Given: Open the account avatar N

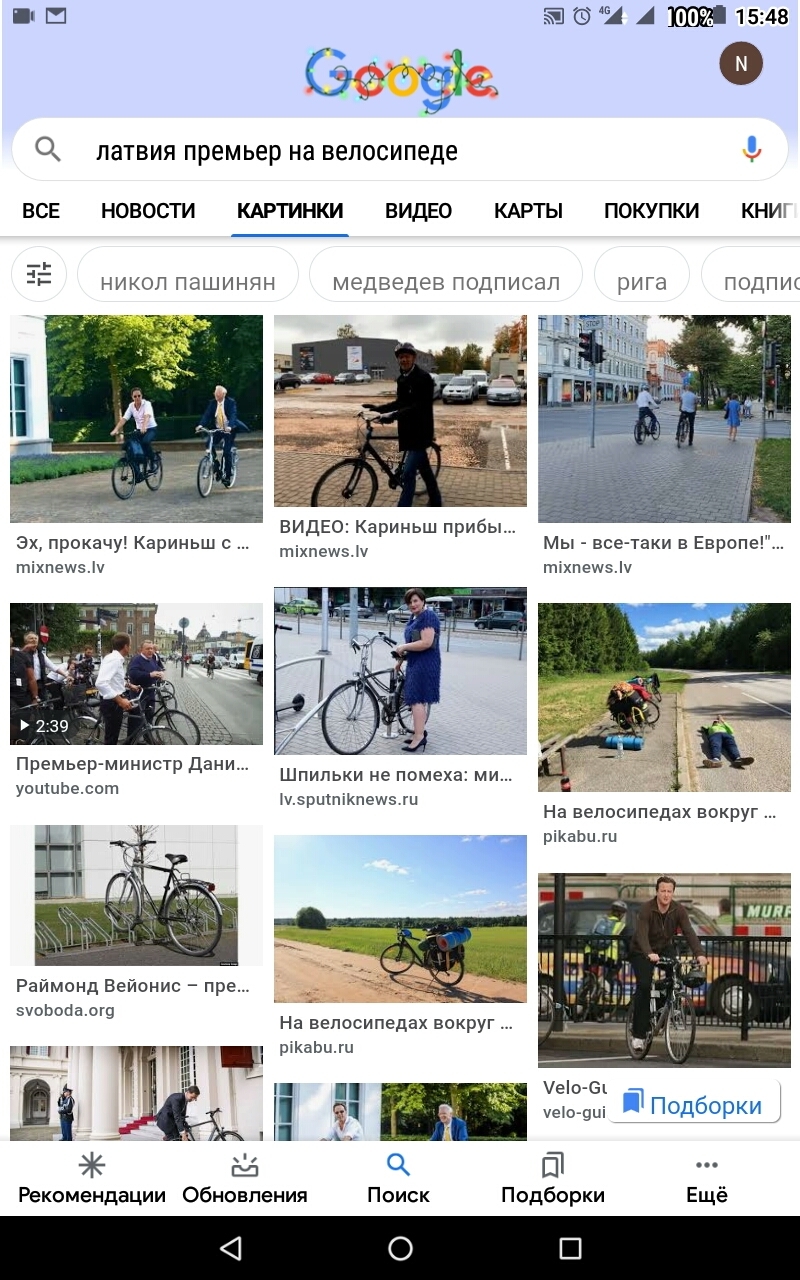Looking at the screenshot, I should pos(741,64).
